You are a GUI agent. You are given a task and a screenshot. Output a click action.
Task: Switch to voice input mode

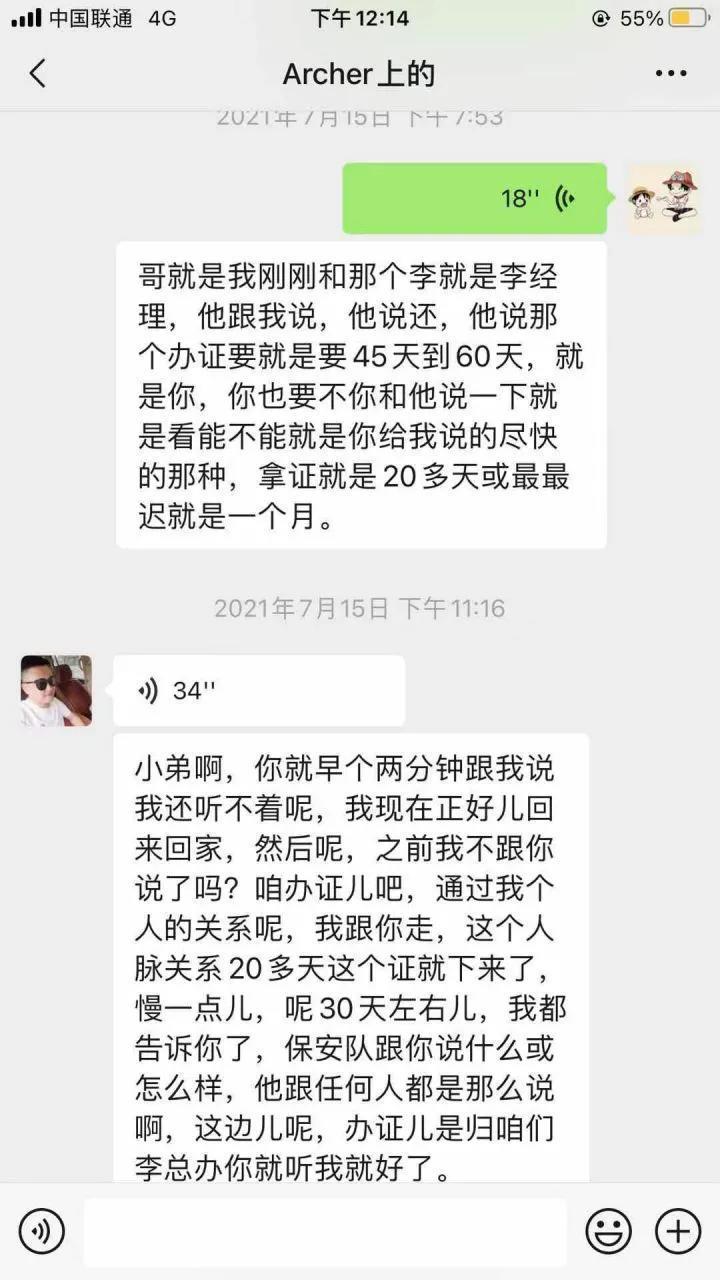pos(41,1231)
